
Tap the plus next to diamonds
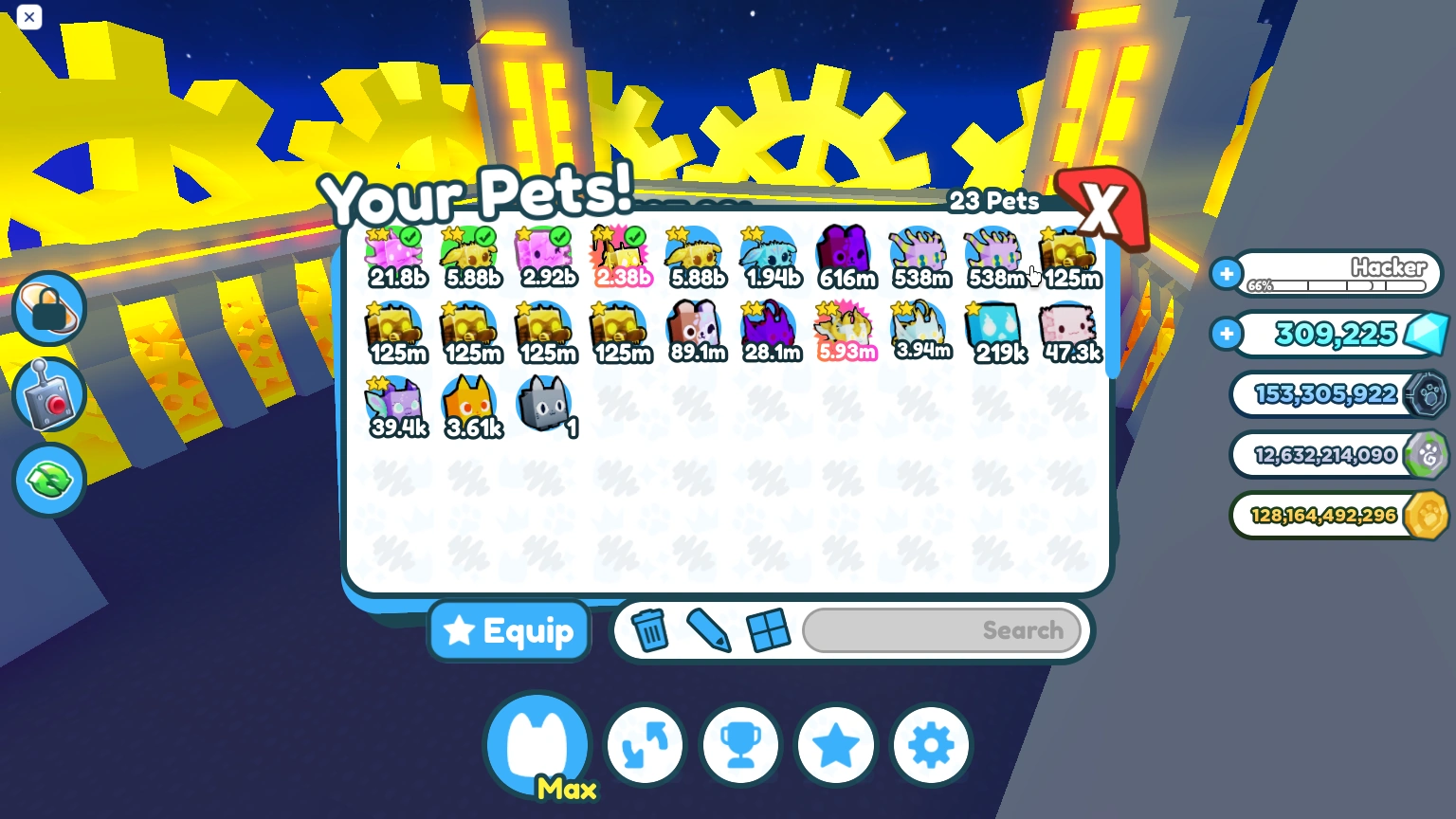pos(1226,334)
